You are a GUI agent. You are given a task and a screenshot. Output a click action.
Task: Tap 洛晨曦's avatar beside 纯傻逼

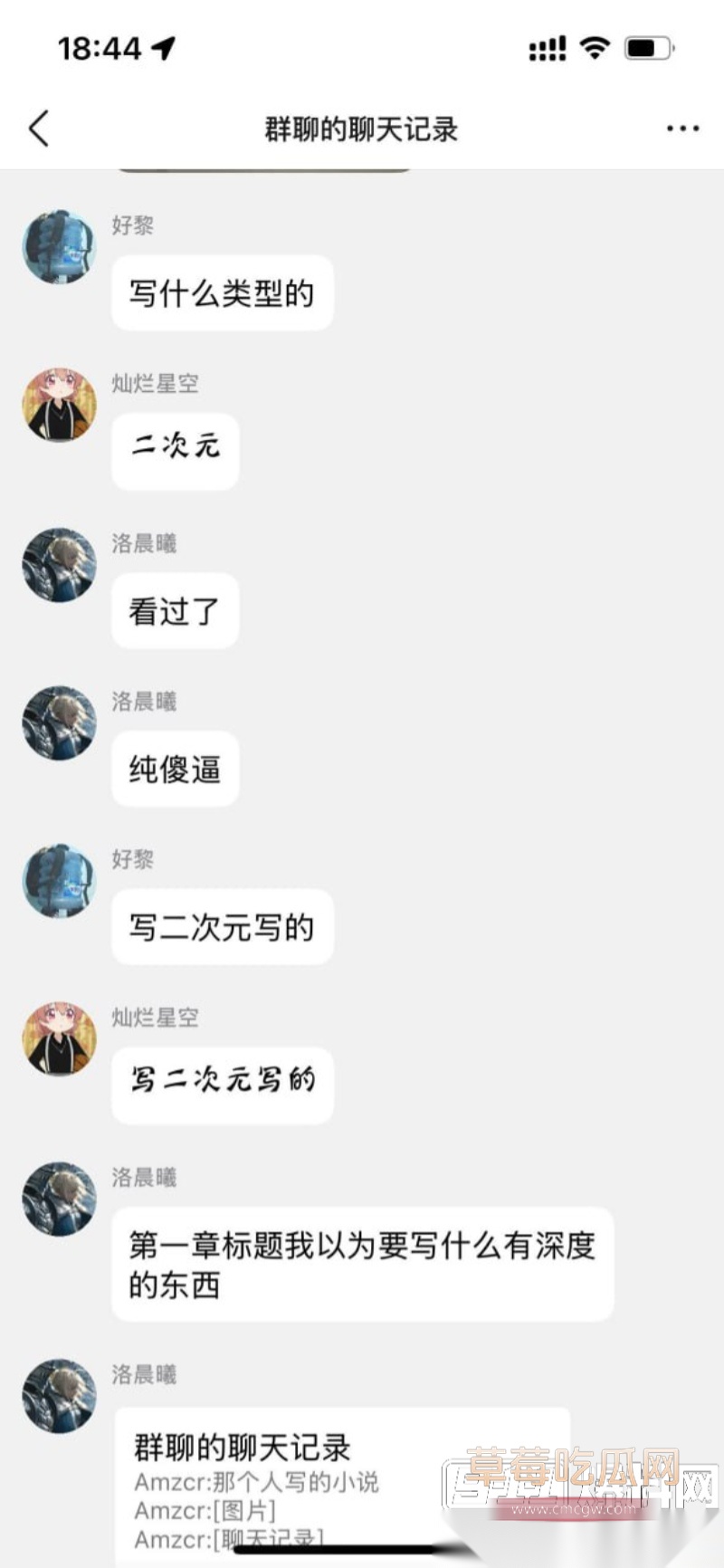[x=58, y=722]
